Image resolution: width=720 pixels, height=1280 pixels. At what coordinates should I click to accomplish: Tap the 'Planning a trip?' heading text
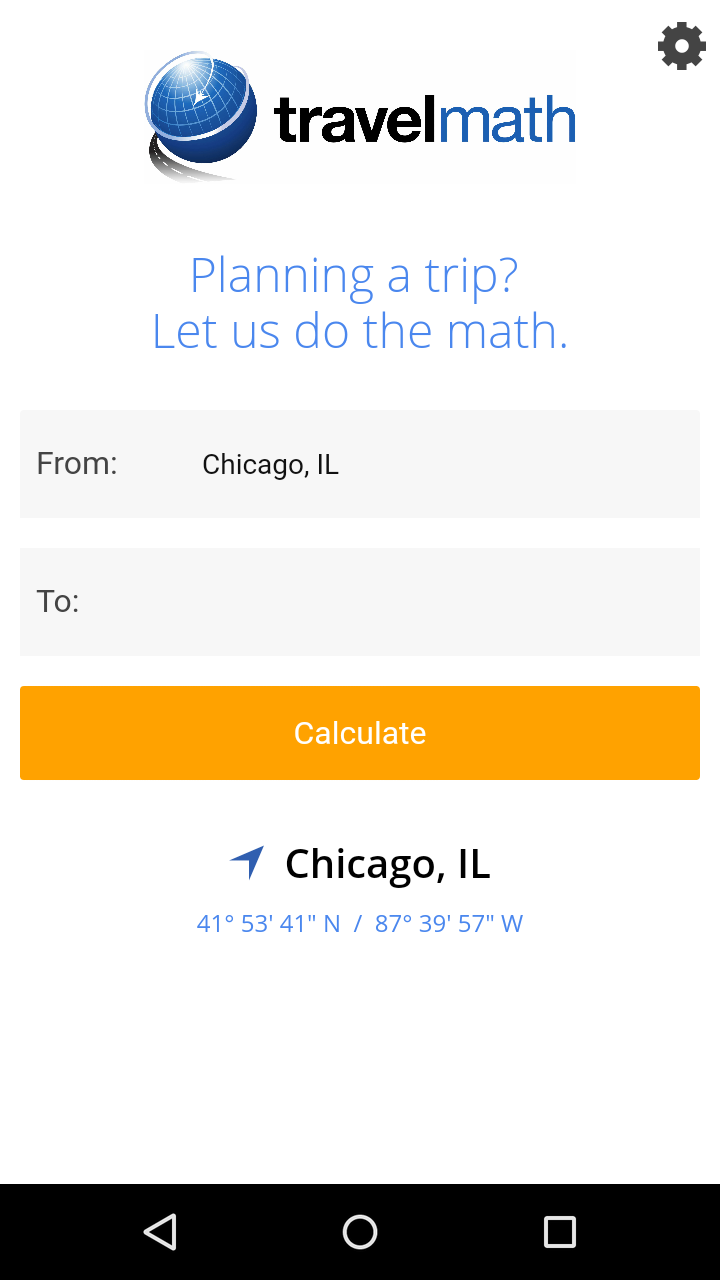coord(357,274)
